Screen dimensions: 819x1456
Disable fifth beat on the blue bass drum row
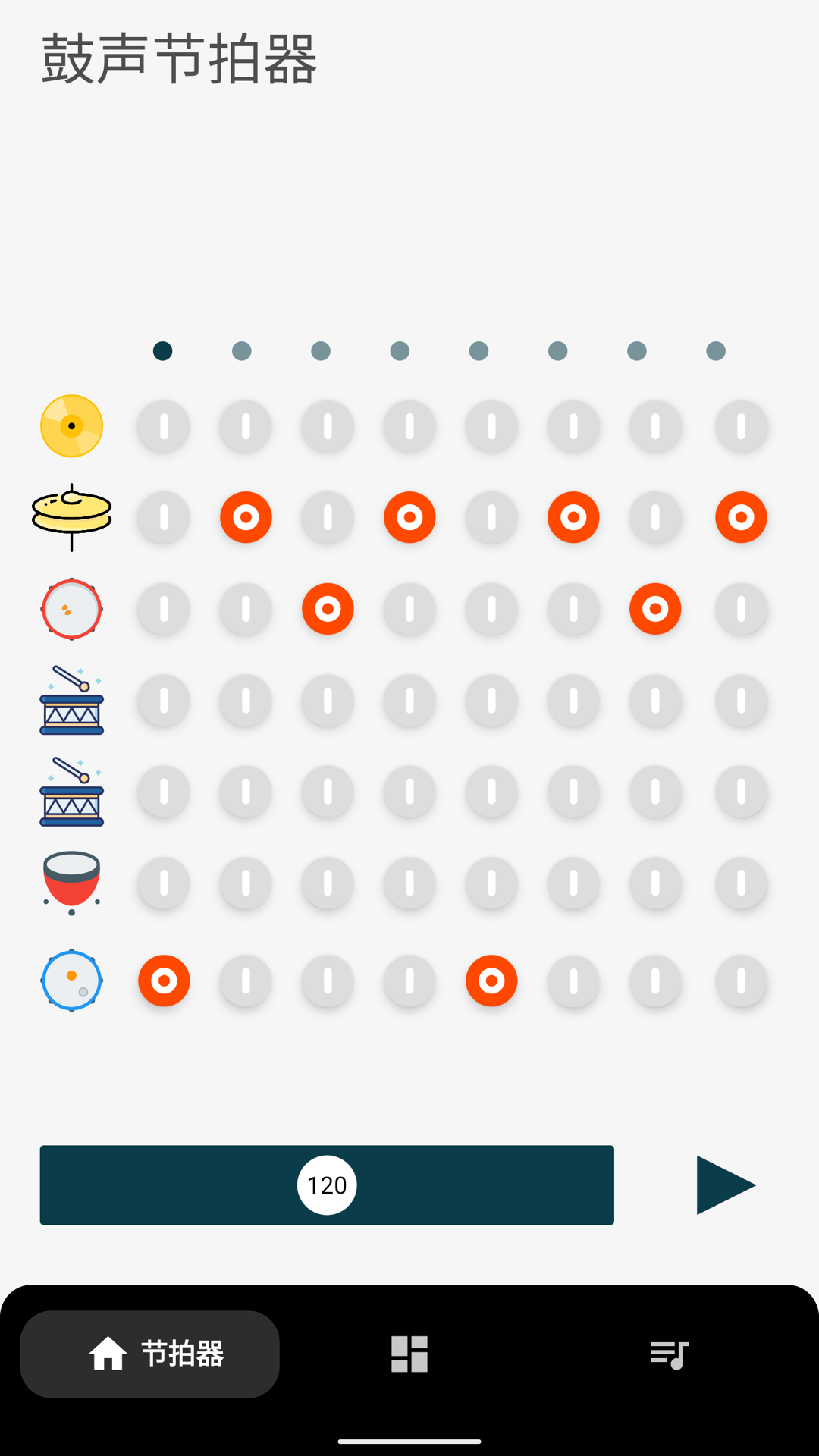(491, 981)
